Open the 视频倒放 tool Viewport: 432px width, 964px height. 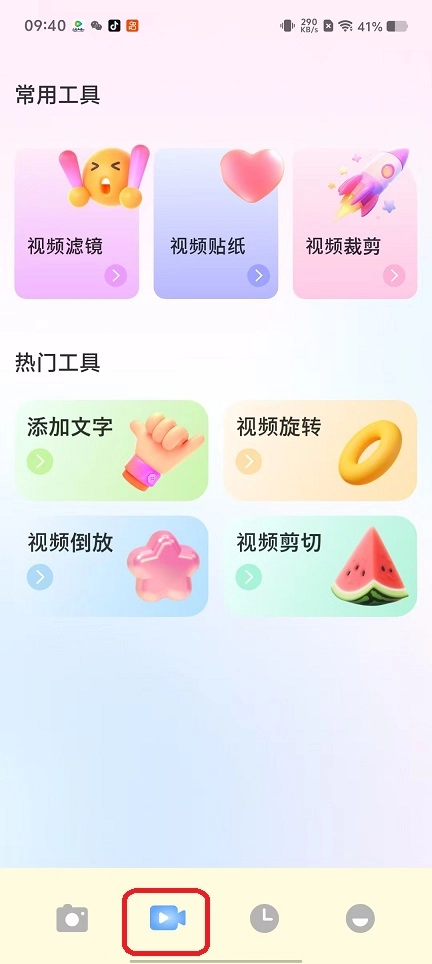pos(111,566)
